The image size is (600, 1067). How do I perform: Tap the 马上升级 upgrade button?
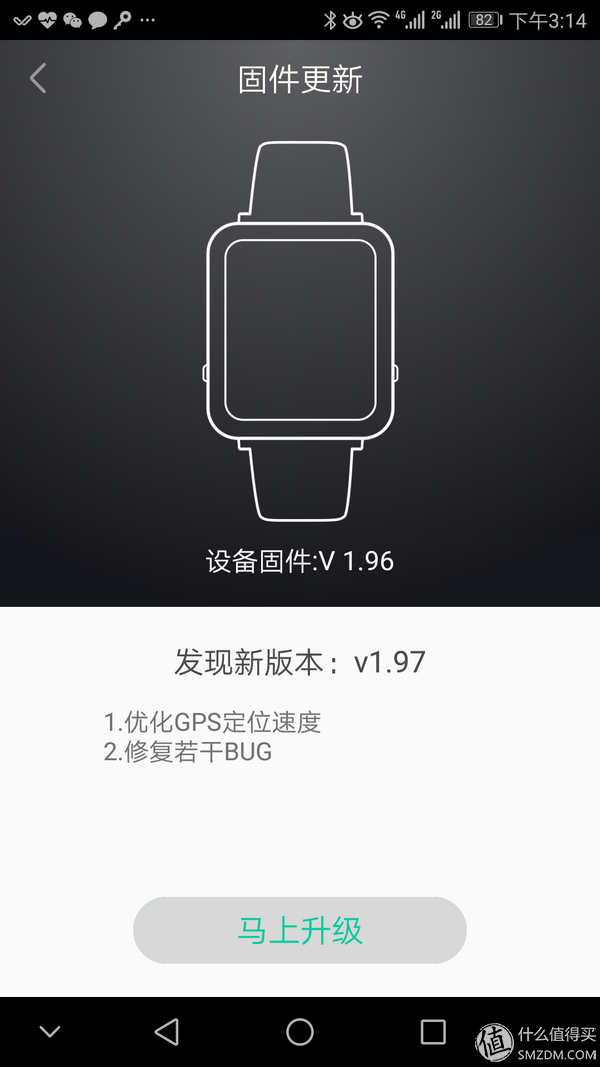coord(300,930)
